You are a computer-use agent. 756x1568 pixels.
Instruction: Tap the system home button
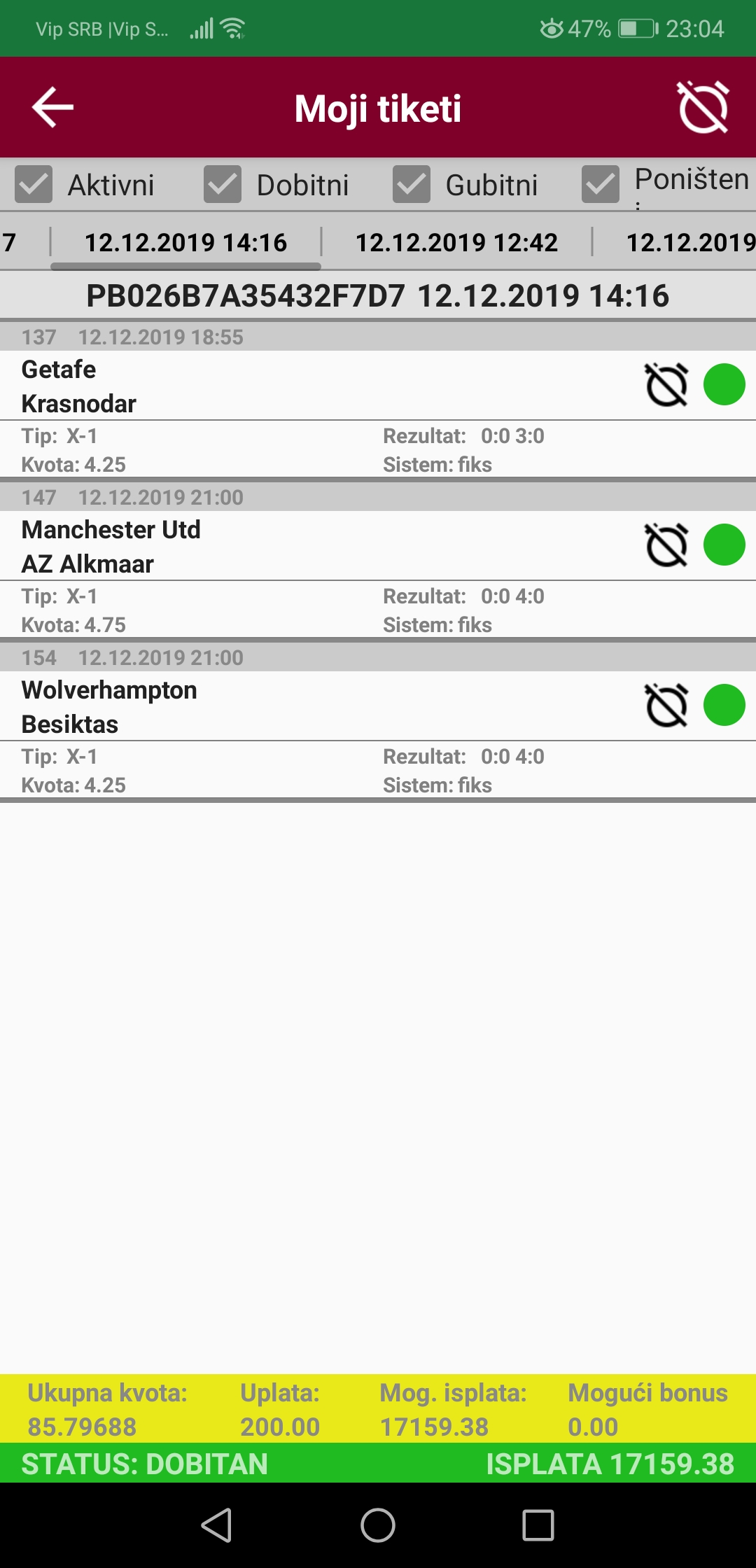pos(378,1525)
